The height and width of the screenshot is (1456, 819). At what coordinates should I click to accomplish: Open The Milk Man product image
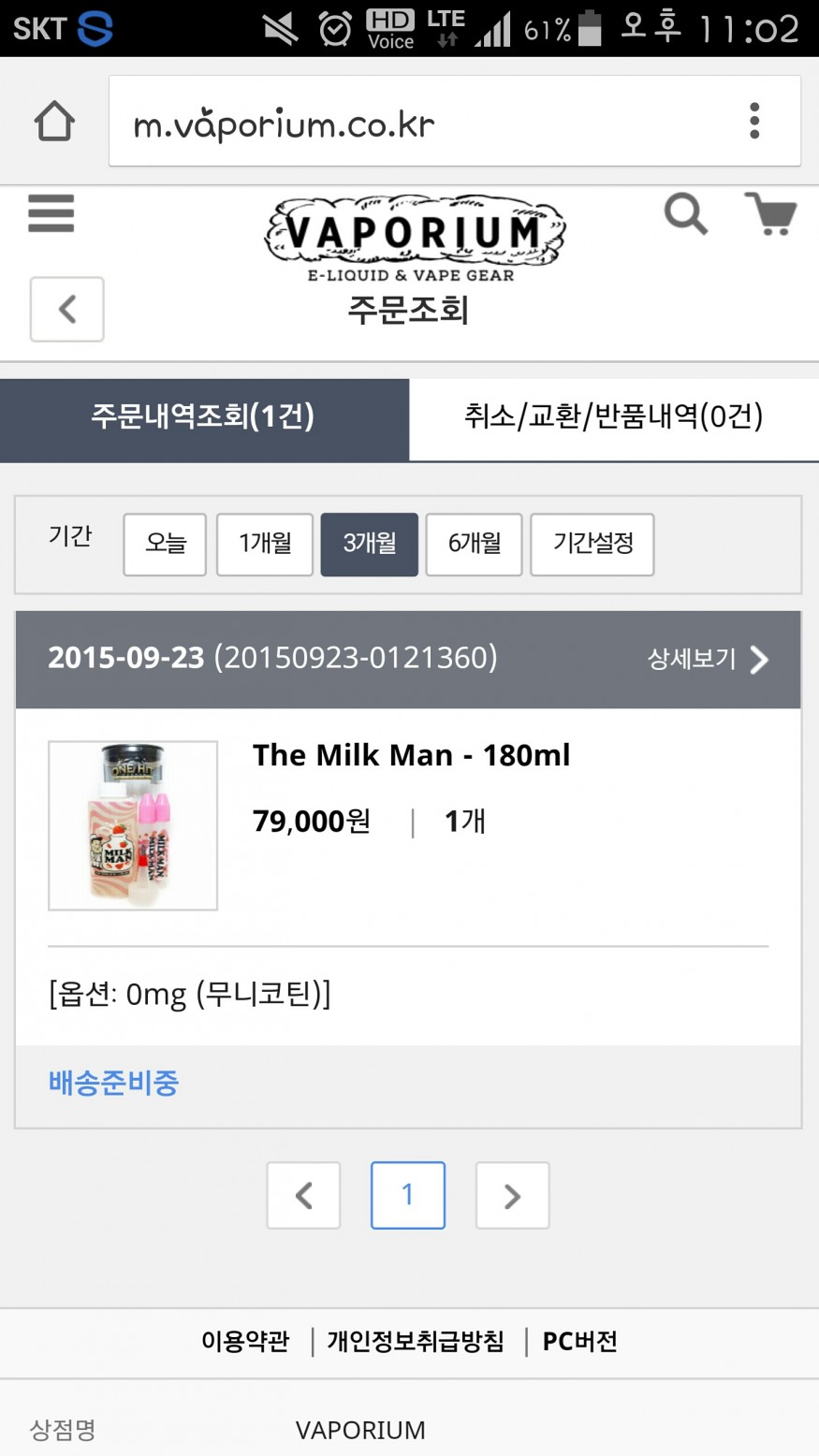pos(133,825)
